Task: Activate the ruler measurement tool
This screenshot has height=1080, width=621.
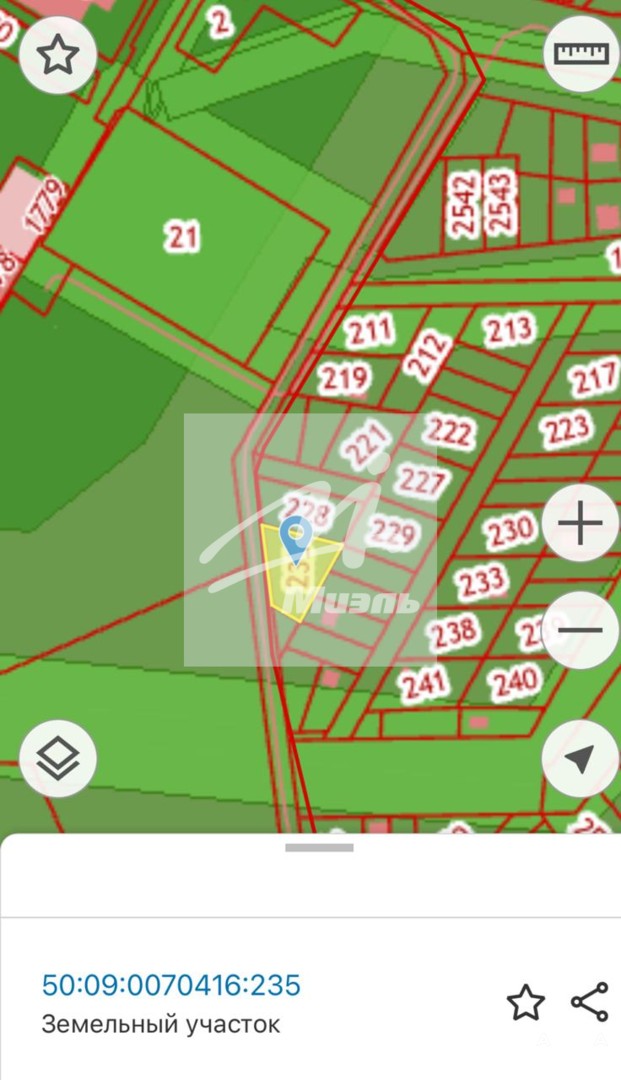Action: 582,53
